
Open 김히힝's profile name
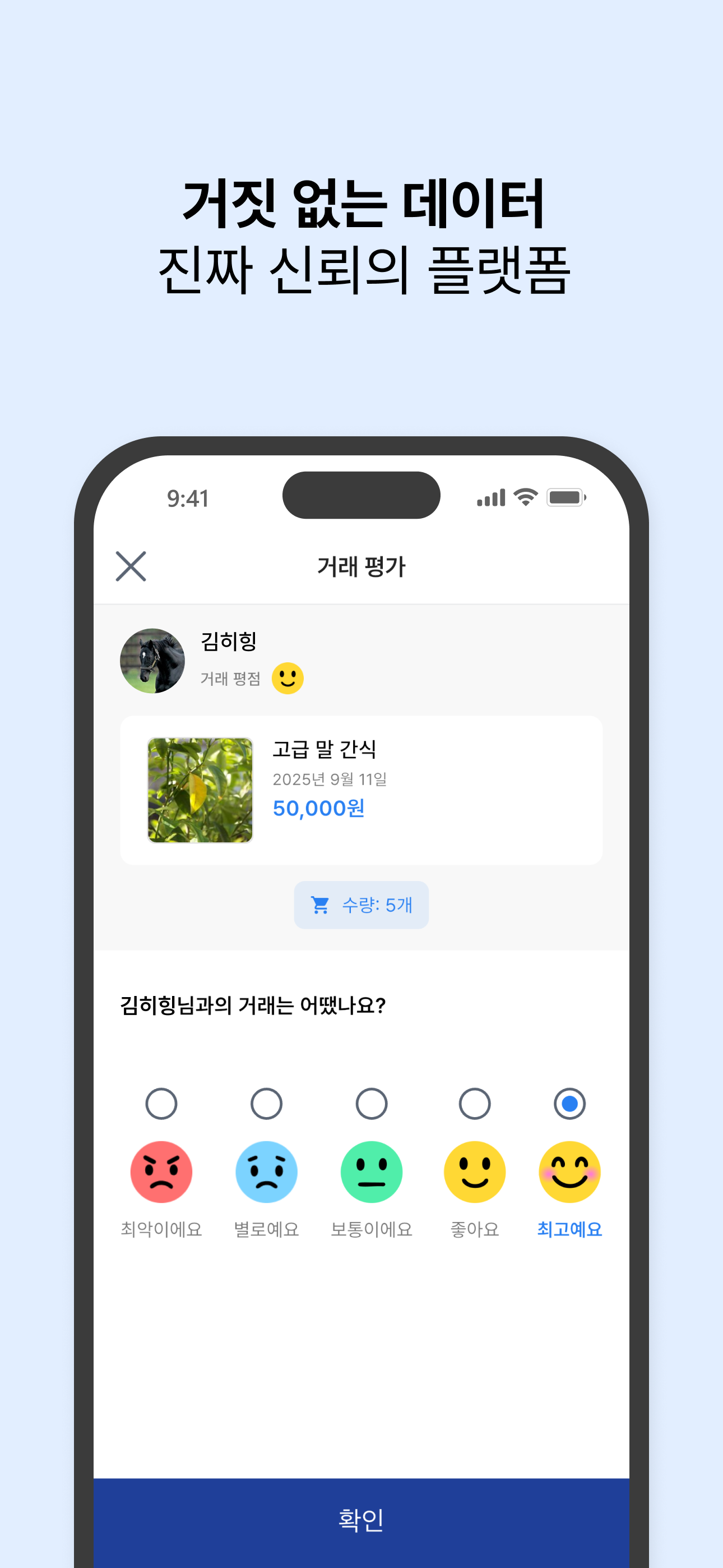pos(228,642)
